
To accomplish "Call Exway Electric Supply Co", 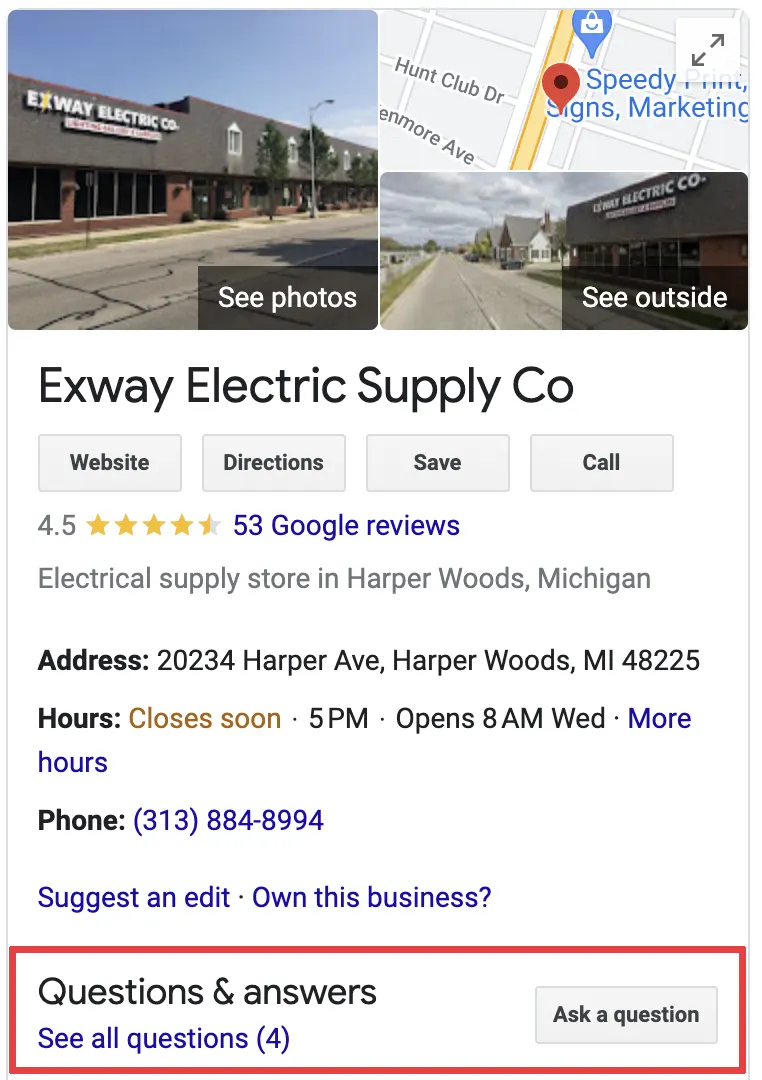I will [x=601, y=462].
